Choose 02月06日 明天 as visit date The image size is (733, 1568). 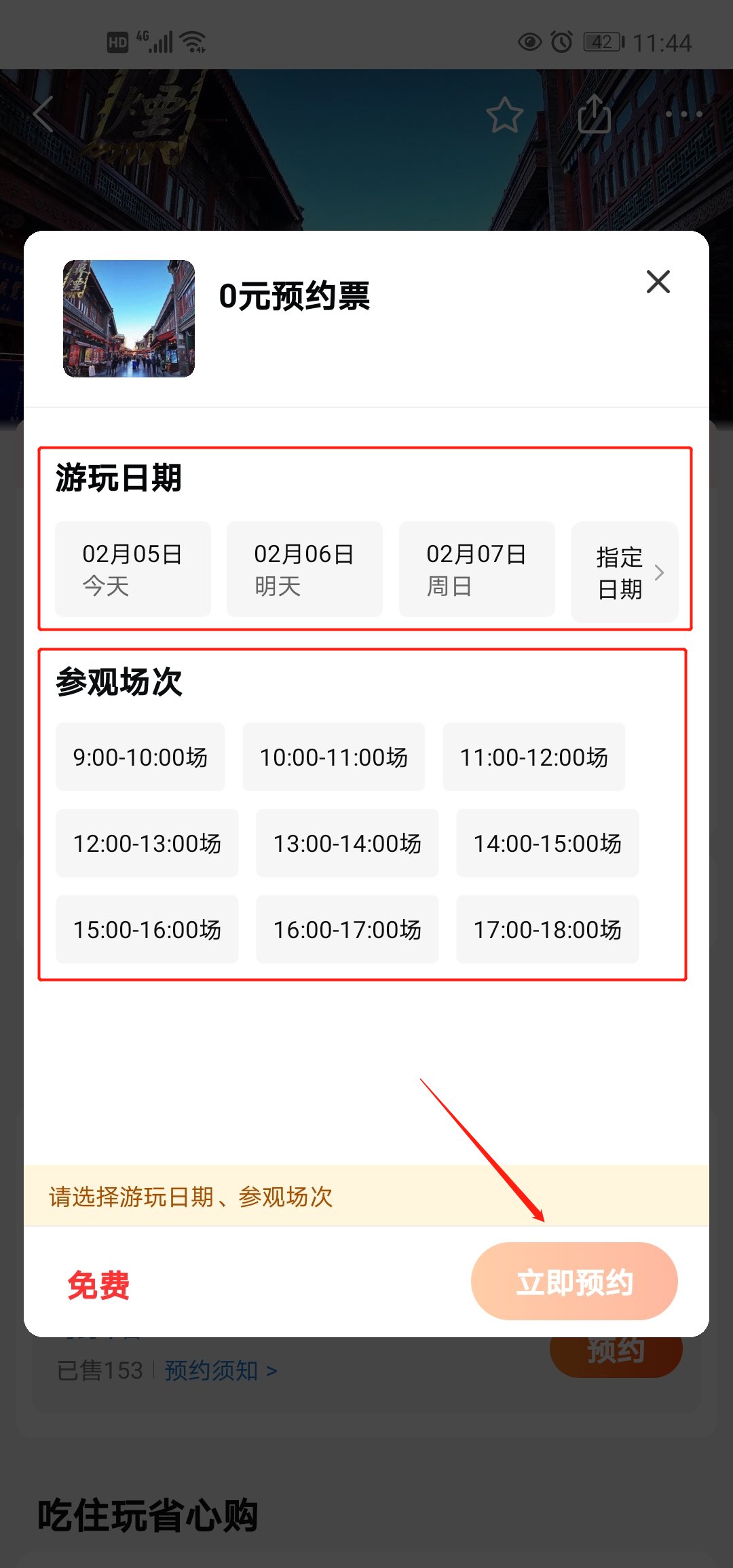[305, 569]
